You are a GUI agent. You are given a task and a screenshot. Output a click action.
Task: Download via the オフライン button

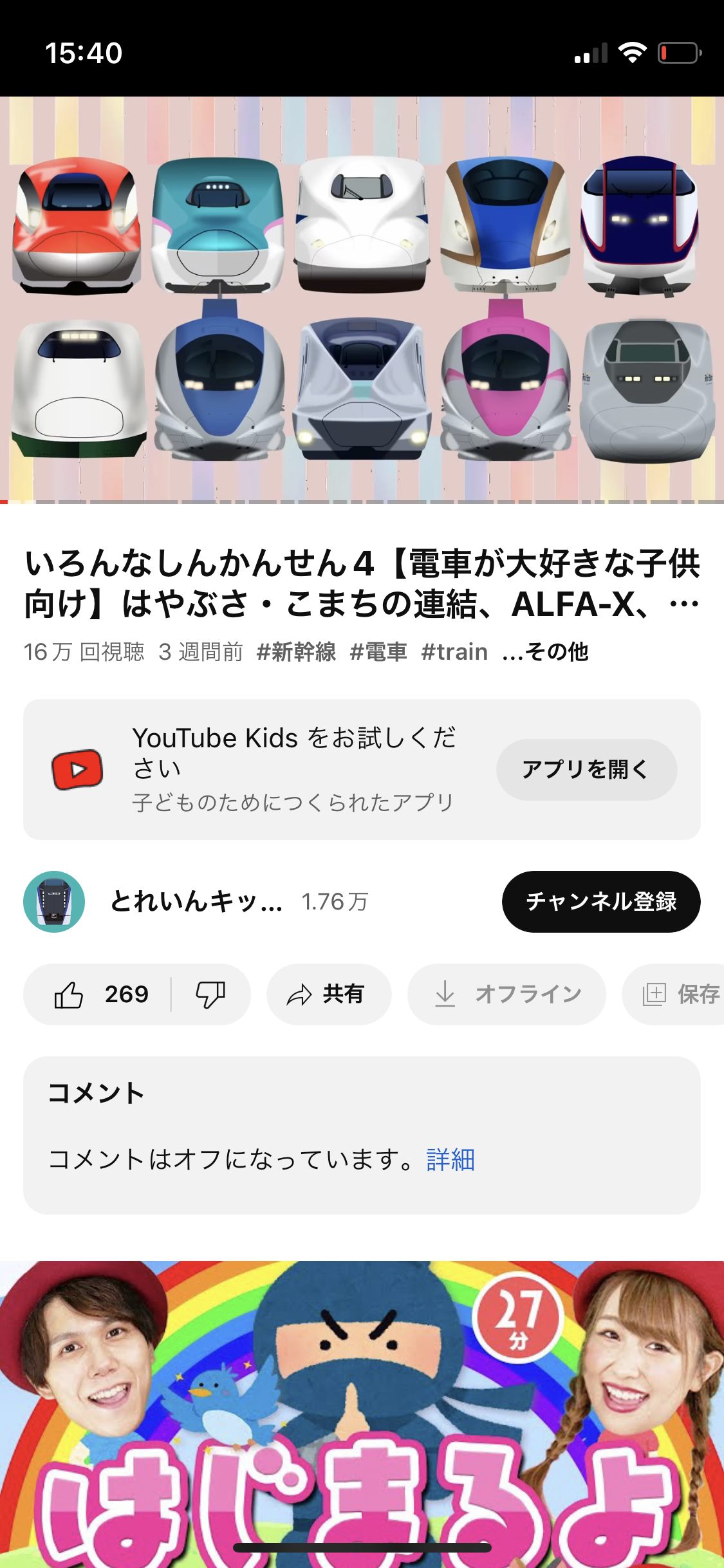click(506, 994)
